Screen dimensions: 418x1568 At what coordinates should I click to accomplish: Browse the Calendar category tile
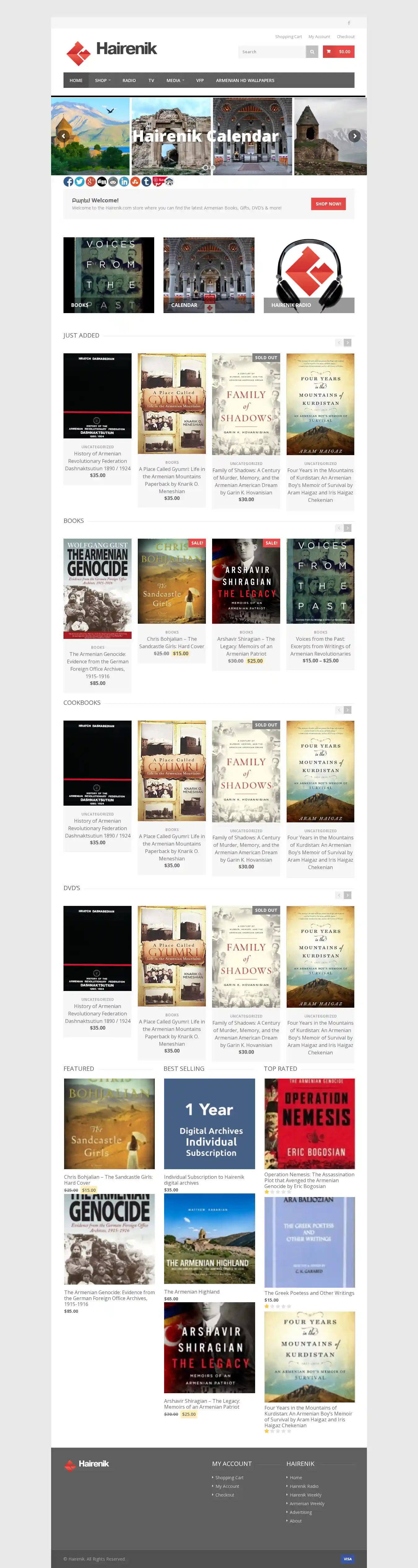pyautogui.click(x=208, y=275)
